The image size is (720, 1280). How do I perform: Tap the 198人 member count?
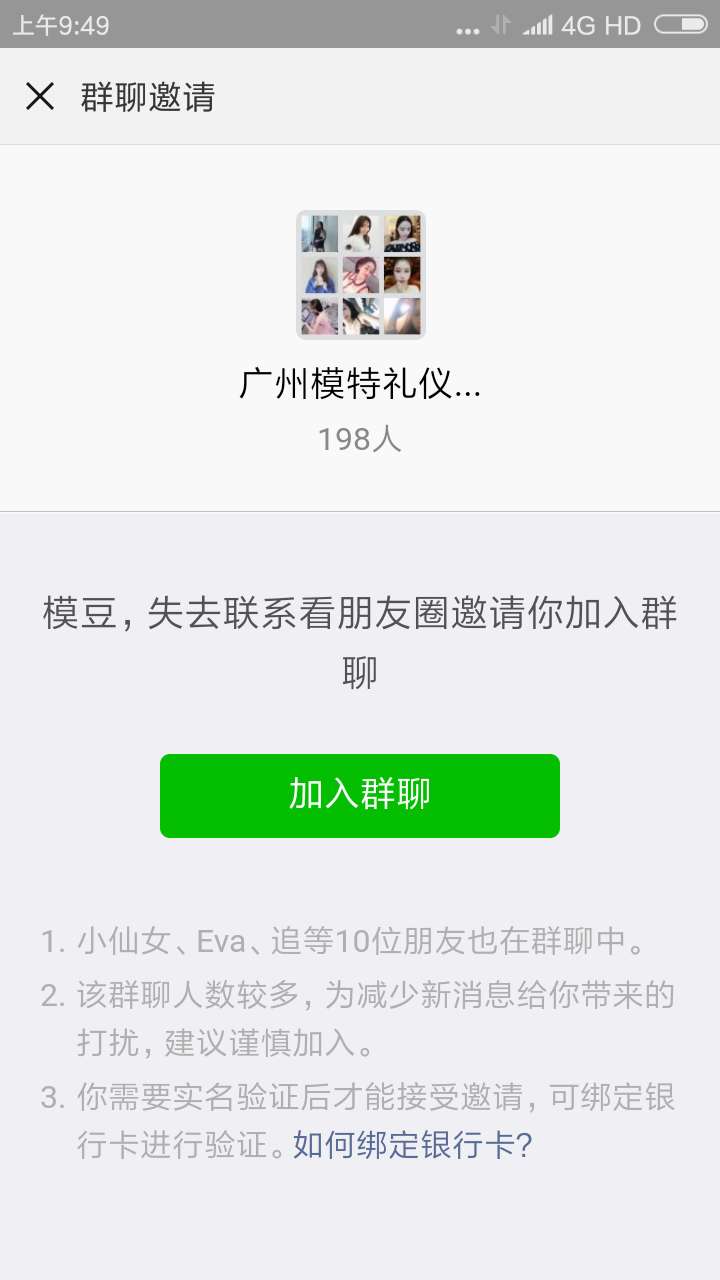click(x=359, y=440)
